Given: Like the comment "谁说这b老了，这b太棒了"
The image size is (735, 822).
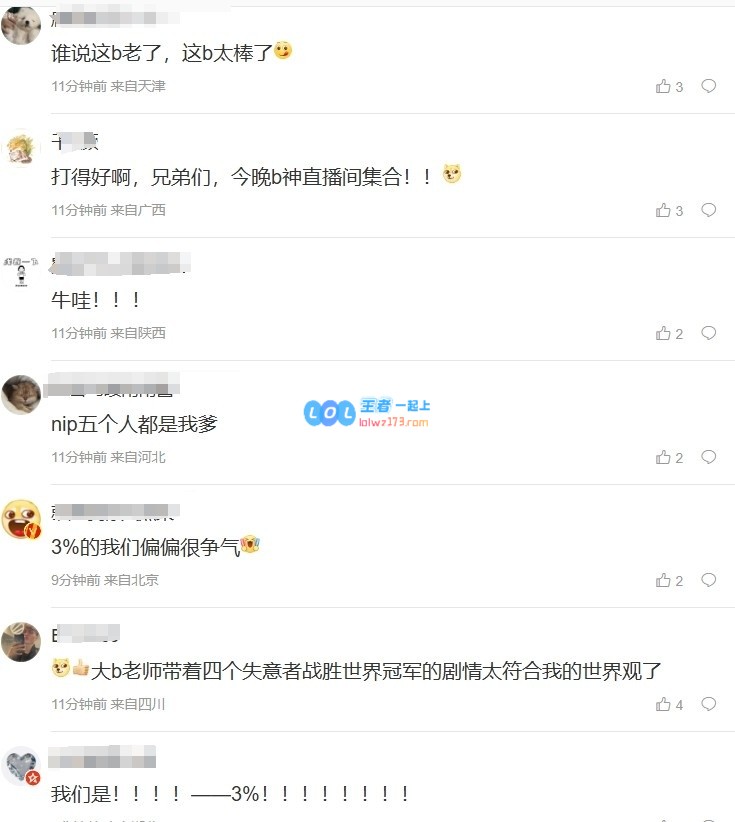Looking at the screenshot, I should pos(663,87).
